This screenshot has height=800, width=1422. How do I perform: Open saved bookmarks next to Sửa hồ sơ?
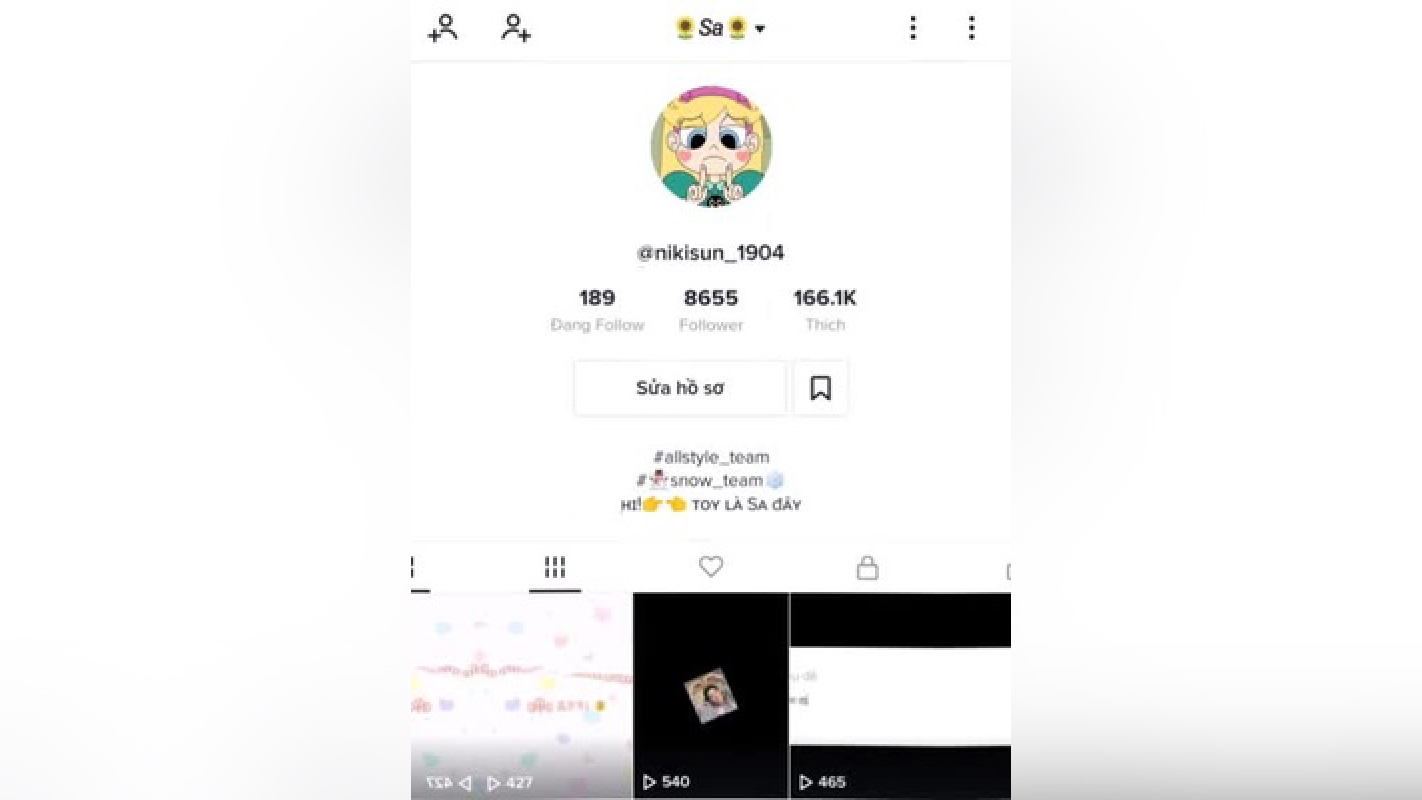pyautogui.click(x=820, y=388)
